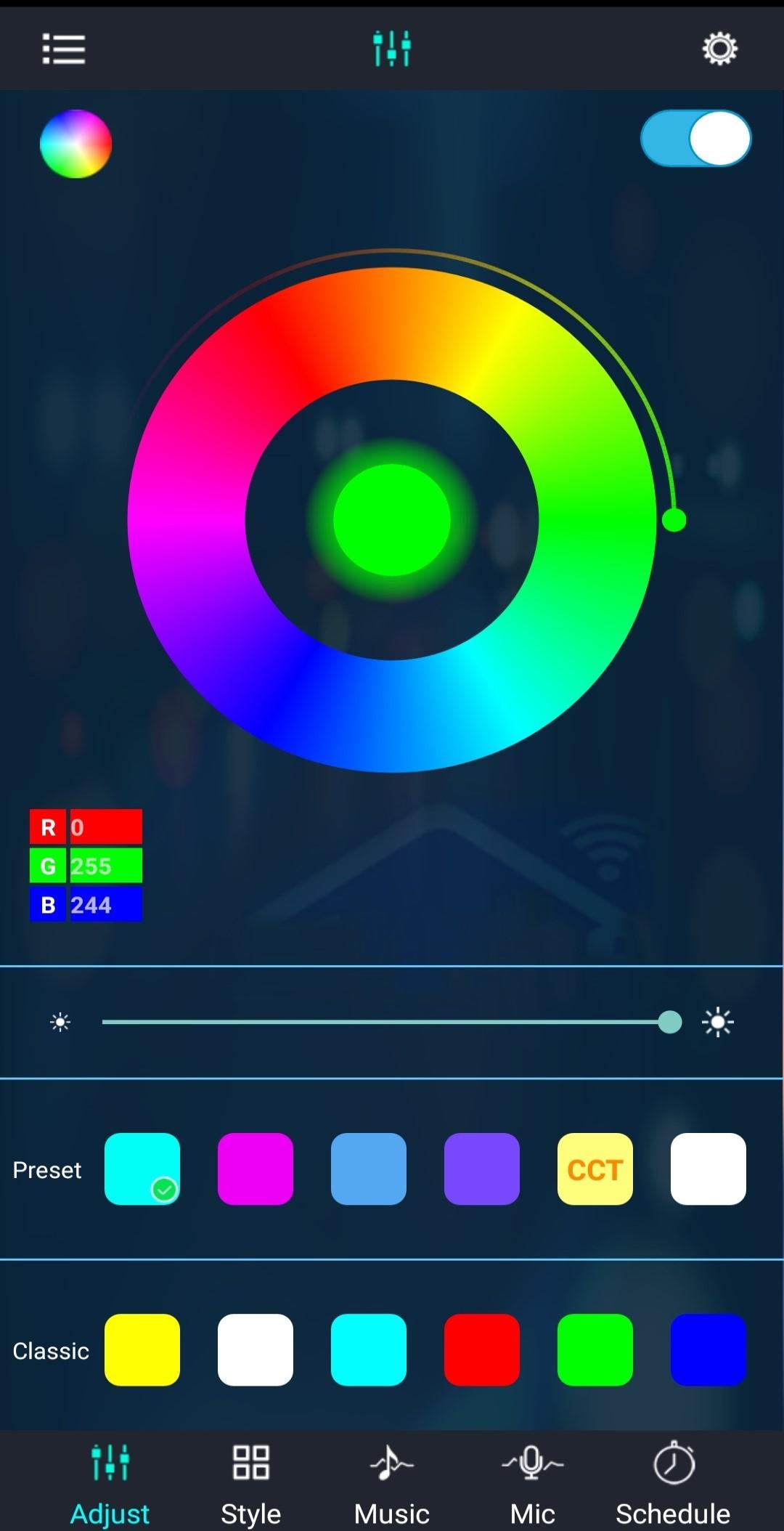
Task: Open the small rainbow color picker
Action: [75, 144]
